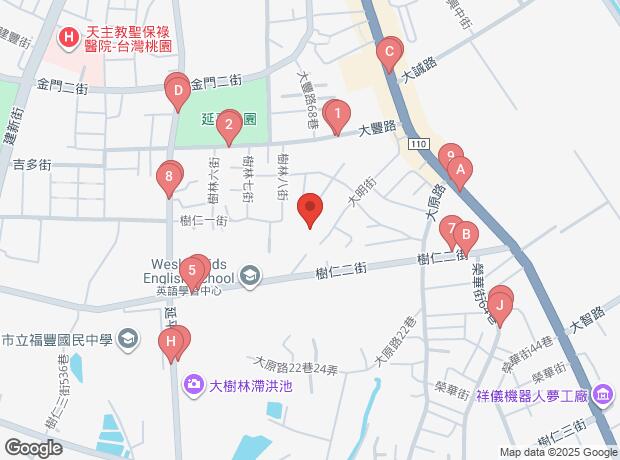Open the marker numbered 2

click(229, 124)
